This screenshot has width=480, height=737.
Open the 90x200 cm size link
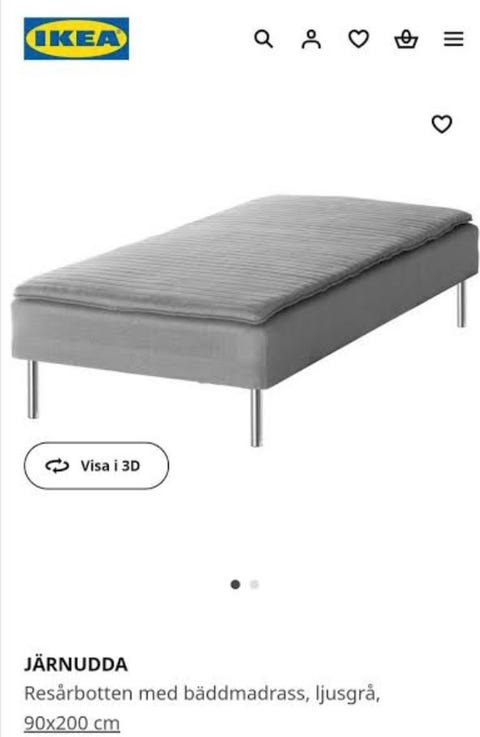(72, 723)
